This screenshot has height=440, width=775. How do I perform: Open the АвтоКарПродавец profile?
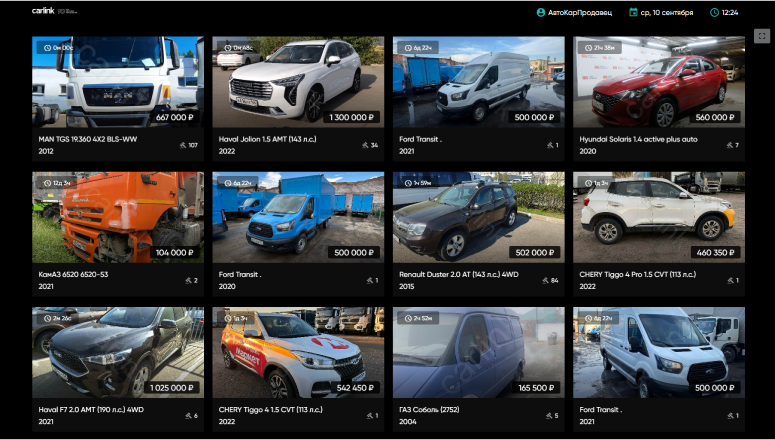pos(574,12)
